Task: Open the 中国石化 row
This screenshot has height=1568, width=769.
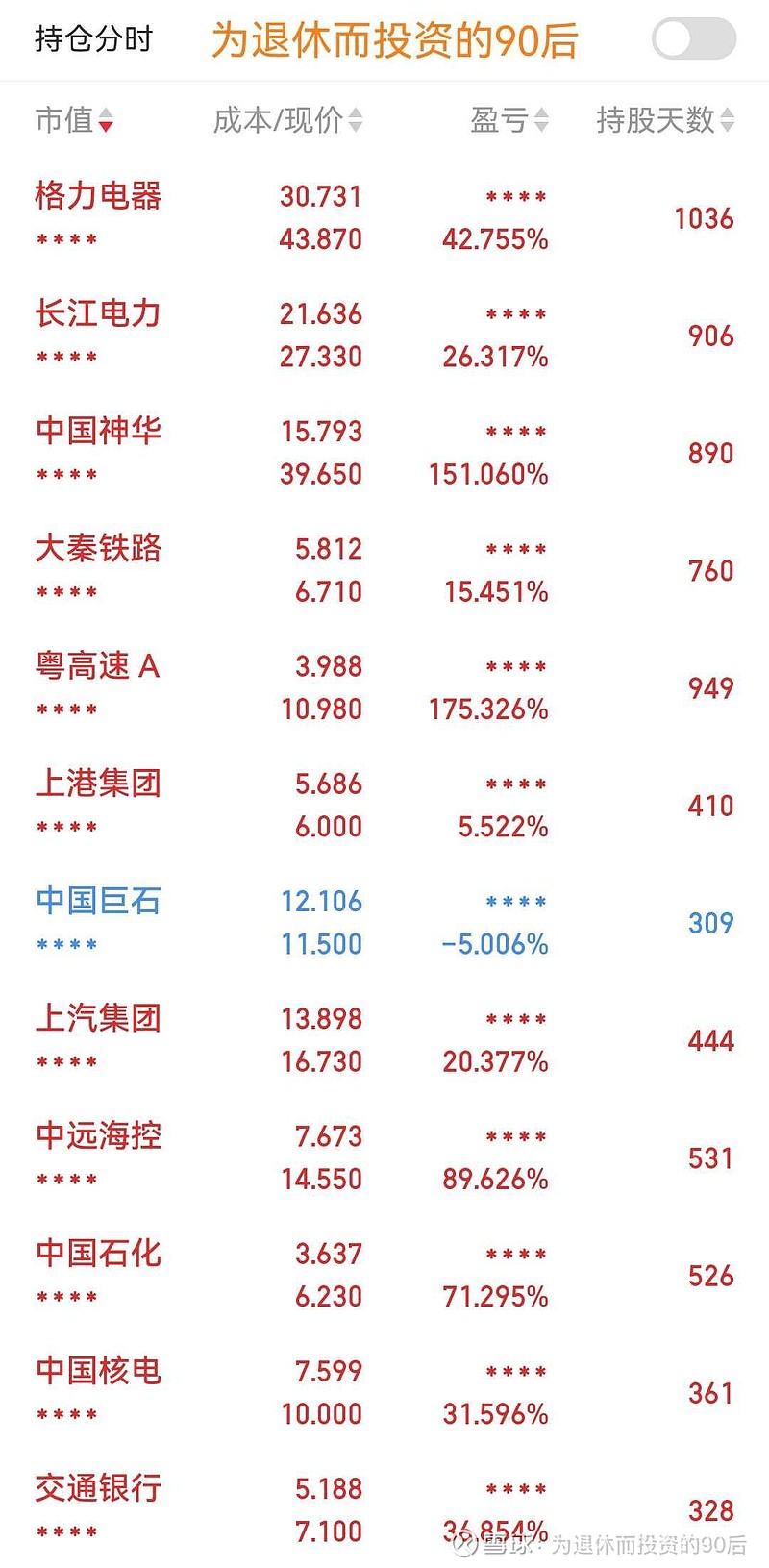Action: click(384, 1275)
